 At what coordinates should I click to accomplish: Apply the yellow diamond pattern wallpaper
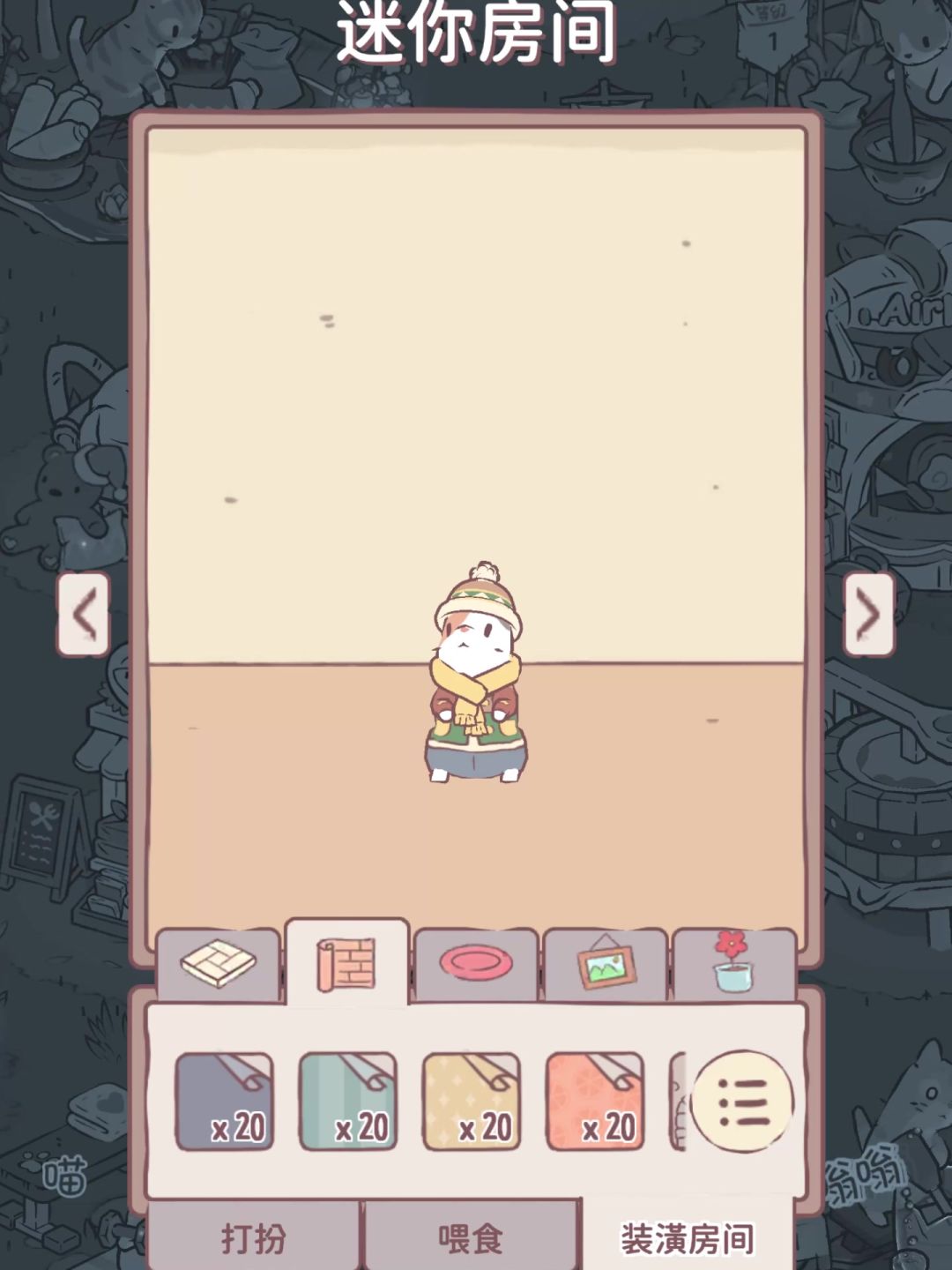tap(472, 1102)
